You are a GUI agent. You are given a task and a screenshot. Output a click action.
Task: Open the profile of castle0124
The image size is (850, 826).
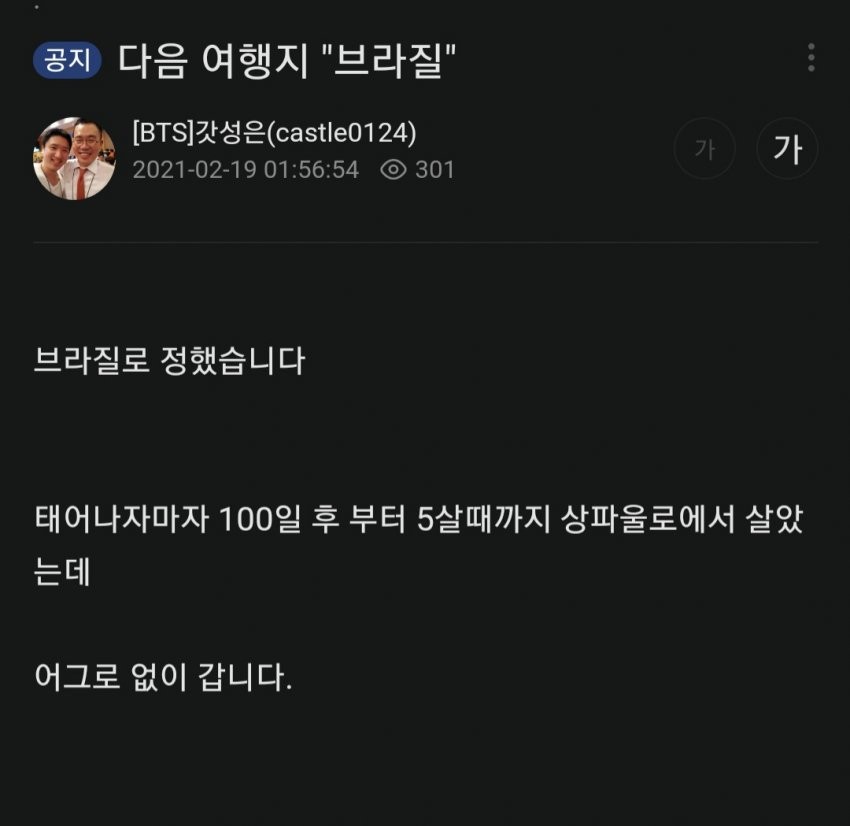[274, 132]
